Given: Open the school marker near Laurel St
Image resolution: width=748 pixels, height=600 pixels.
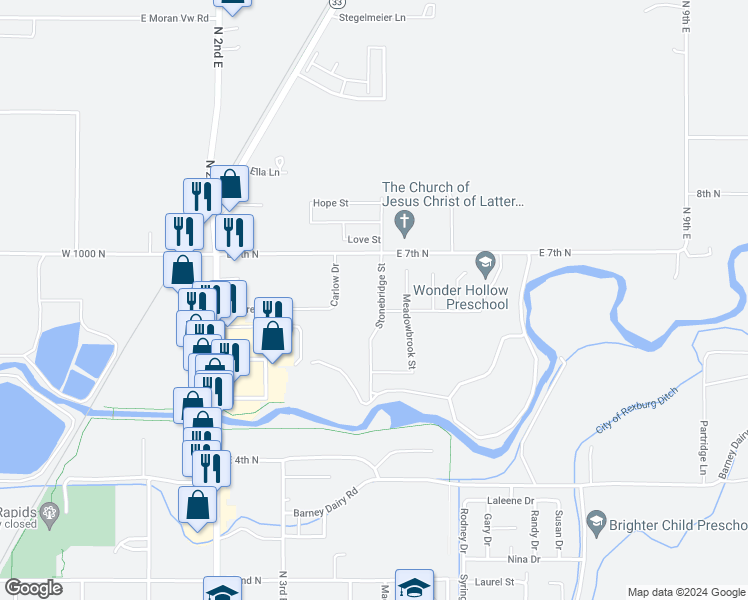Looking at the screenshot, I should [414, 585].
